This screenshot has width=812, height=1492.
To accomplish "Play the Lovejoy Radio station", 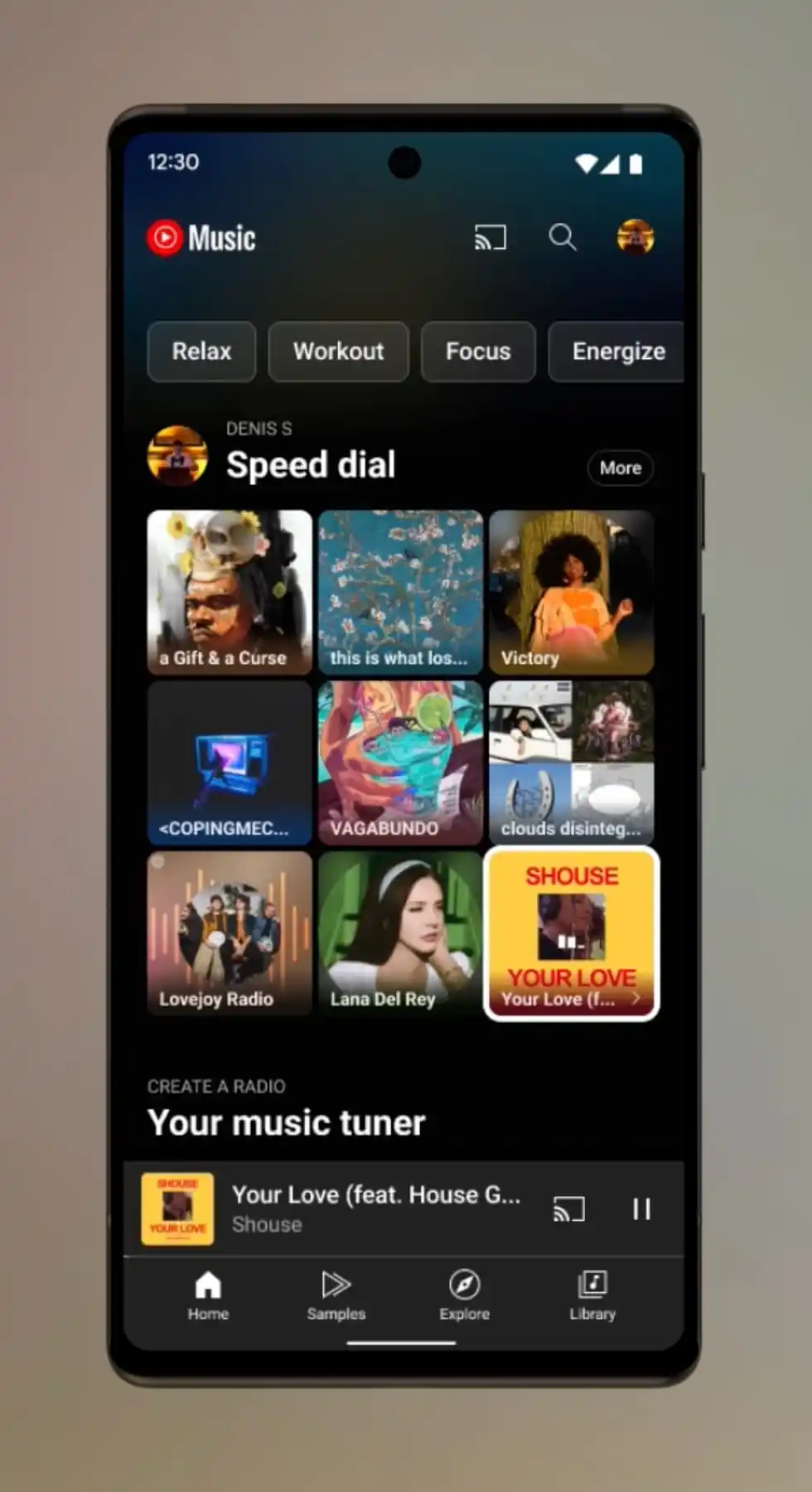I will click(229, 932).
